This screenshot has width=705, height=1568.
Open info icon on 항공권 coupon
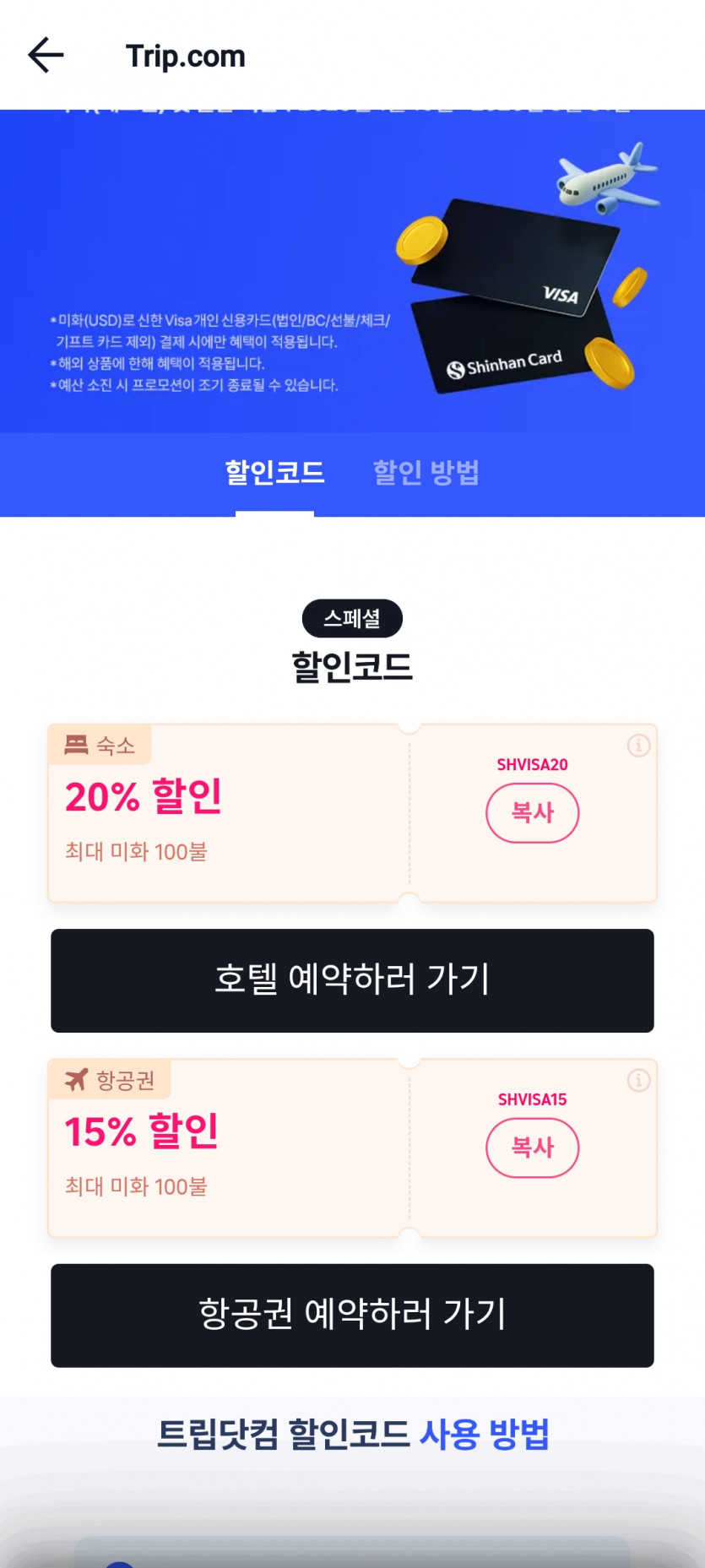(x=638, y=1080)
